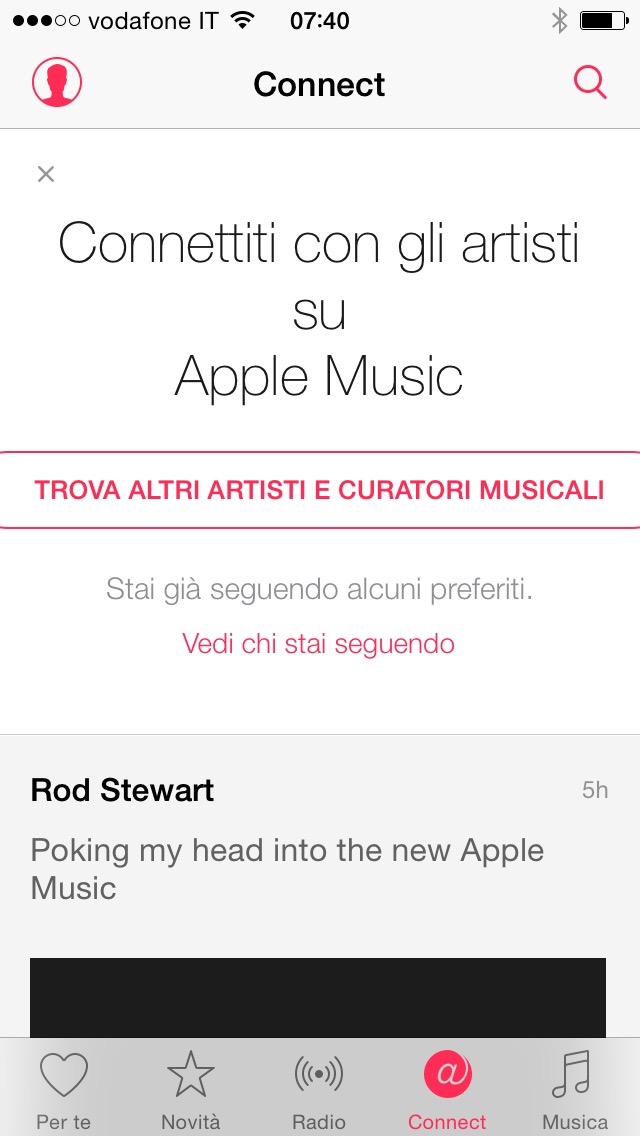
Task: Select the Connect tab
Action: (x=447, y=1090)
